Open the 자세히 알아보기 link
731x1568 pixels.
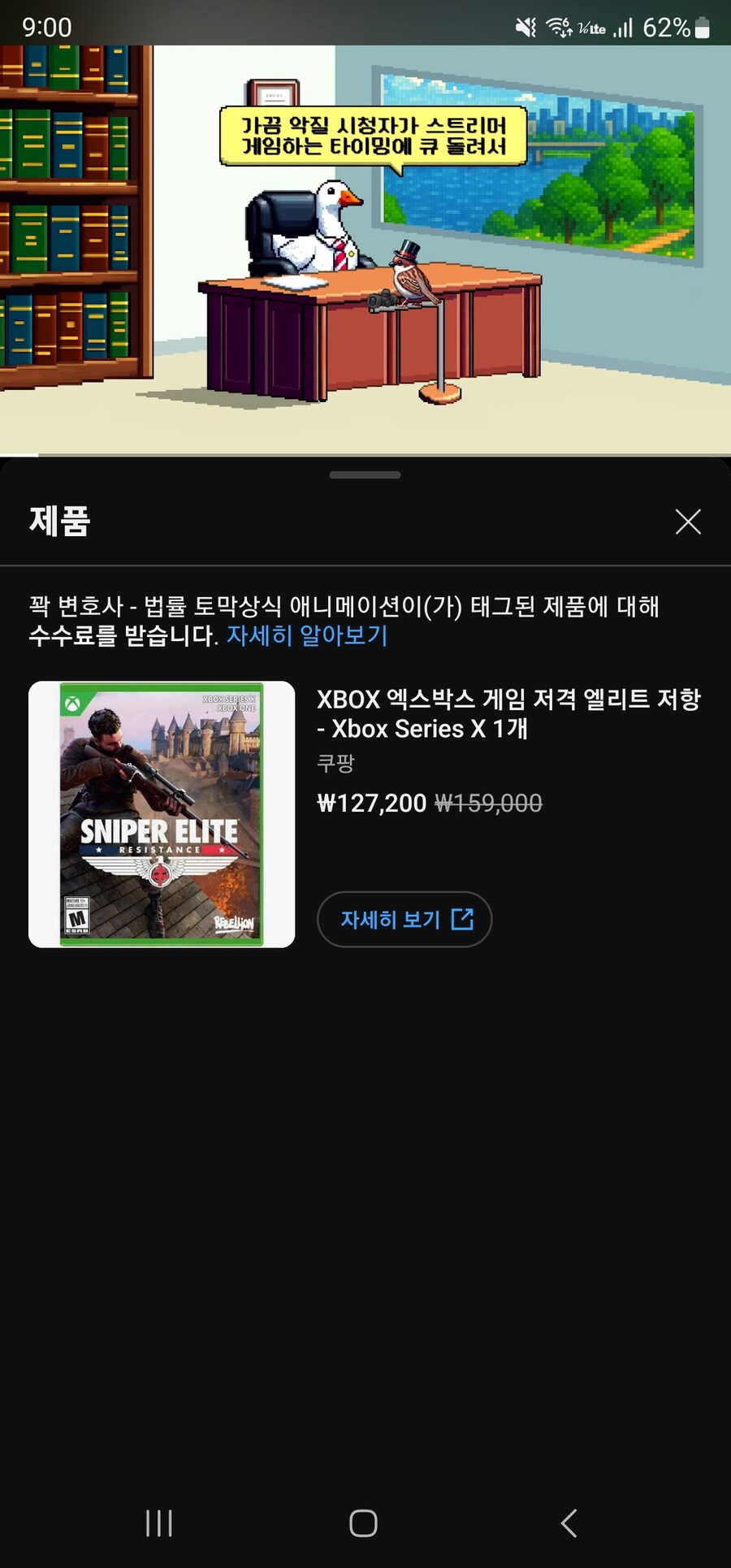[x=307, y=635]
